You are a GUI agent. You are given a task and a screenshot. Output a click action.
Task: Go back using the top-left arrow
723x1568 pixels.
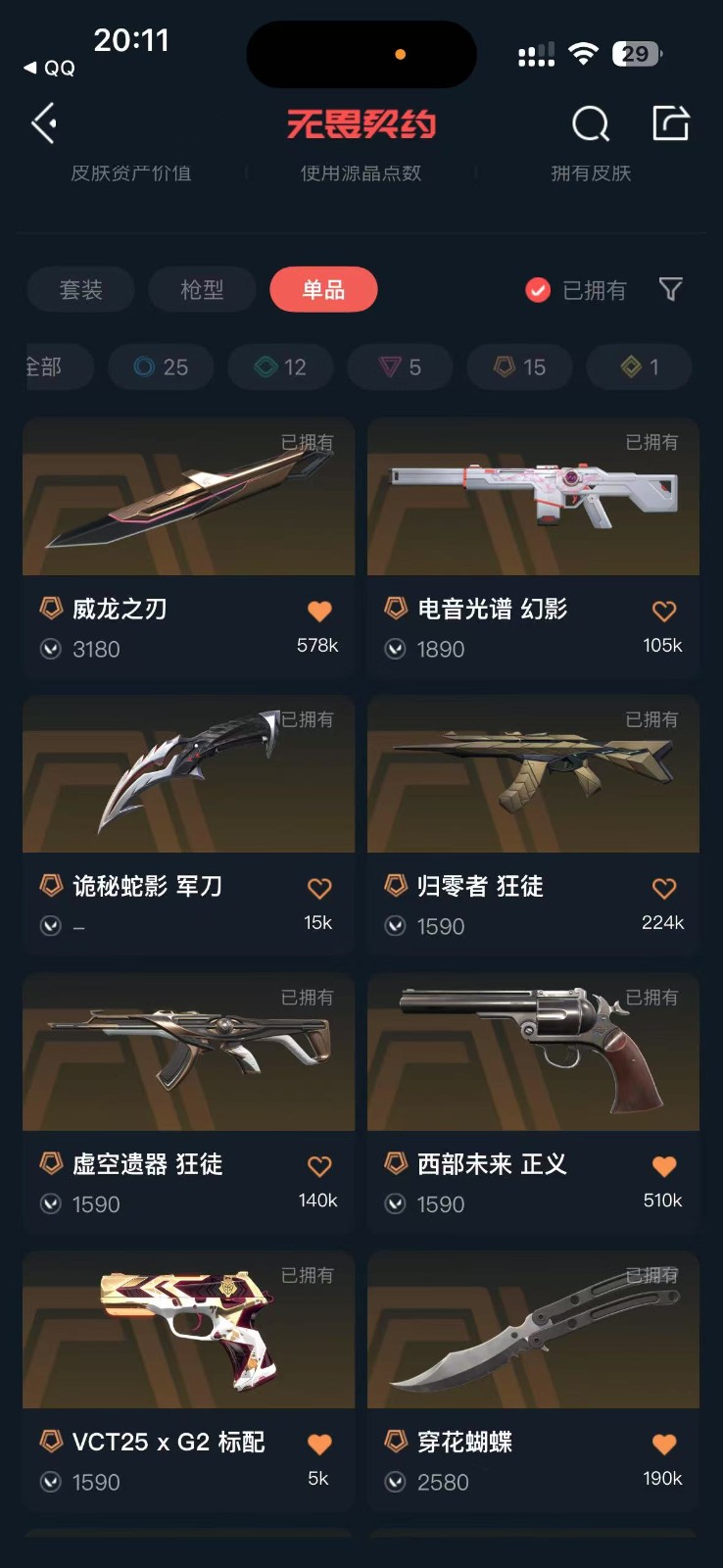(x=44, y=124)
